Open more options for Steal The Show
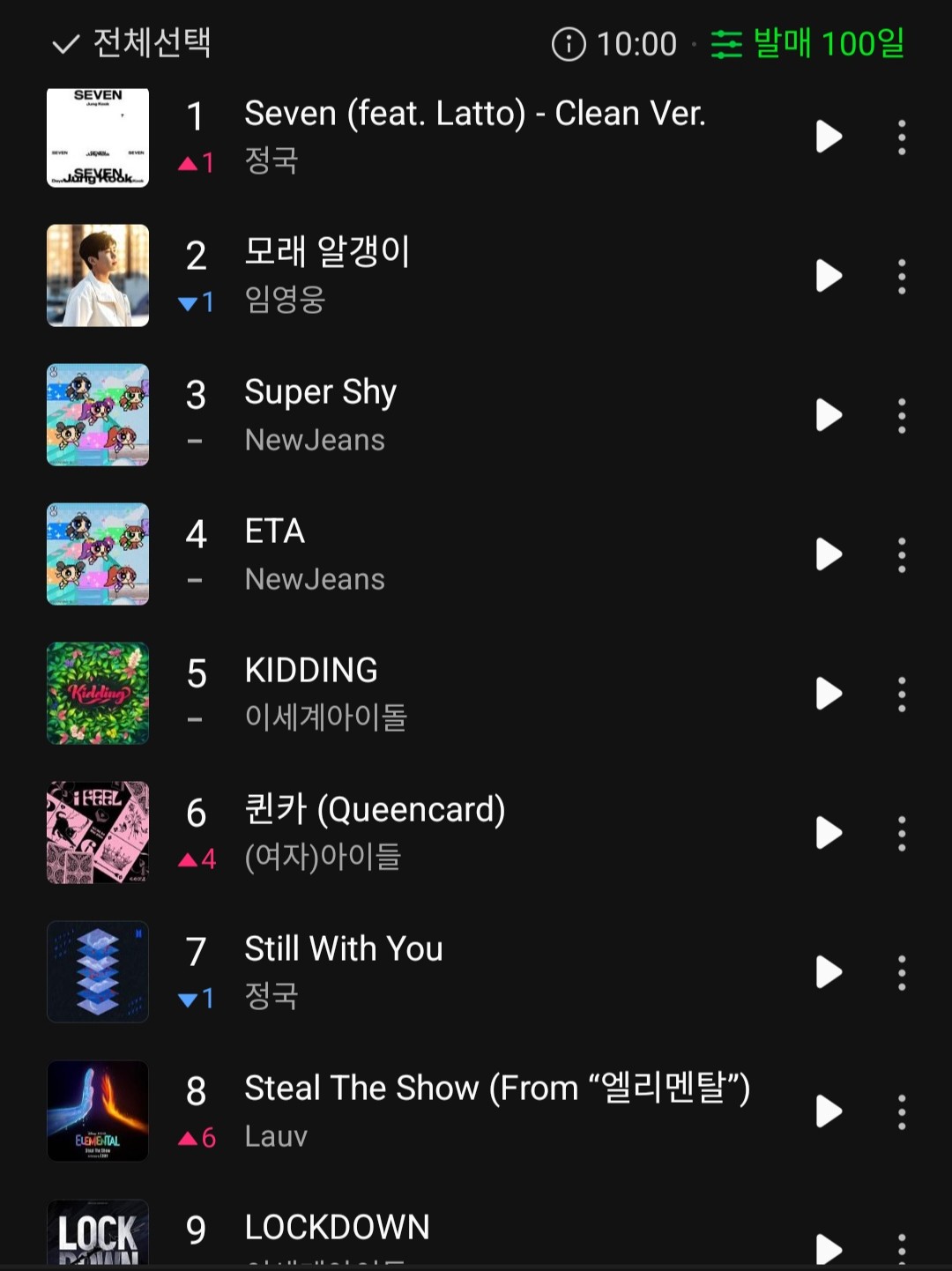The height and width of the screenshot is (1271, 952). point(901,1111)
